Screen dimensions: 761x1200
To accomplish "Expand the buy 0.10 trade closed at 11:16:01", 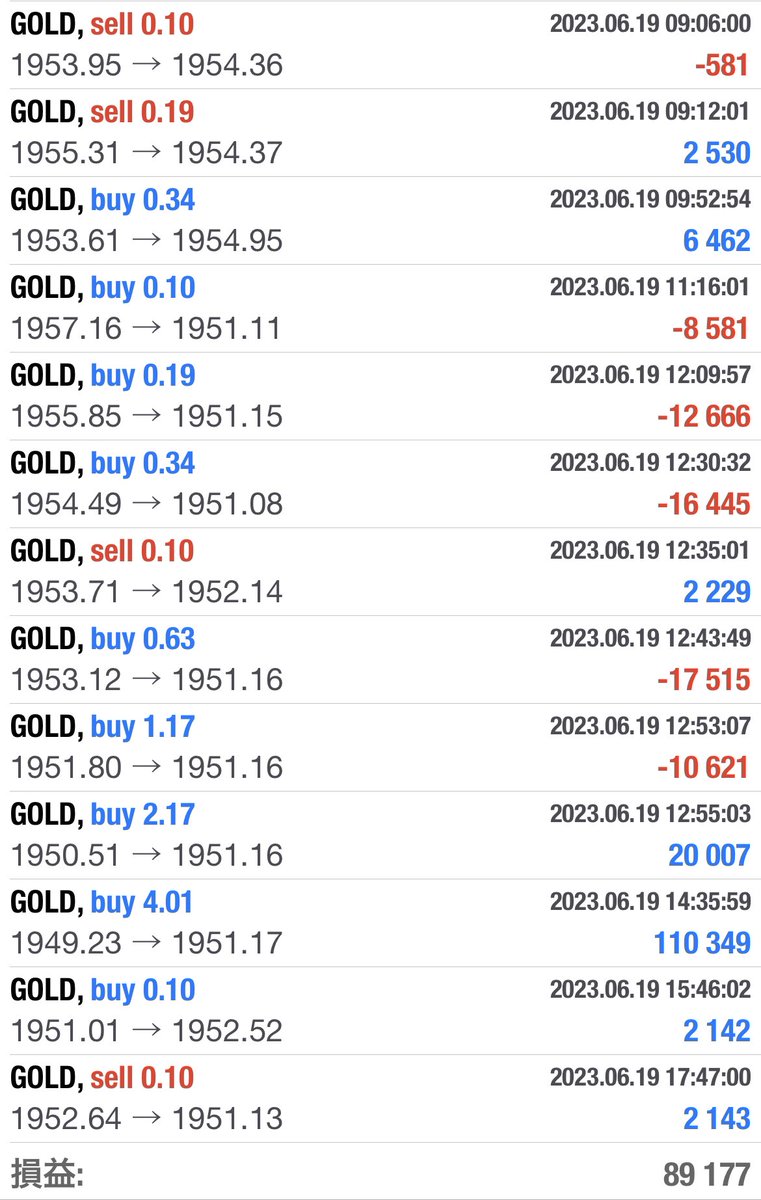I will coord(380,308).
